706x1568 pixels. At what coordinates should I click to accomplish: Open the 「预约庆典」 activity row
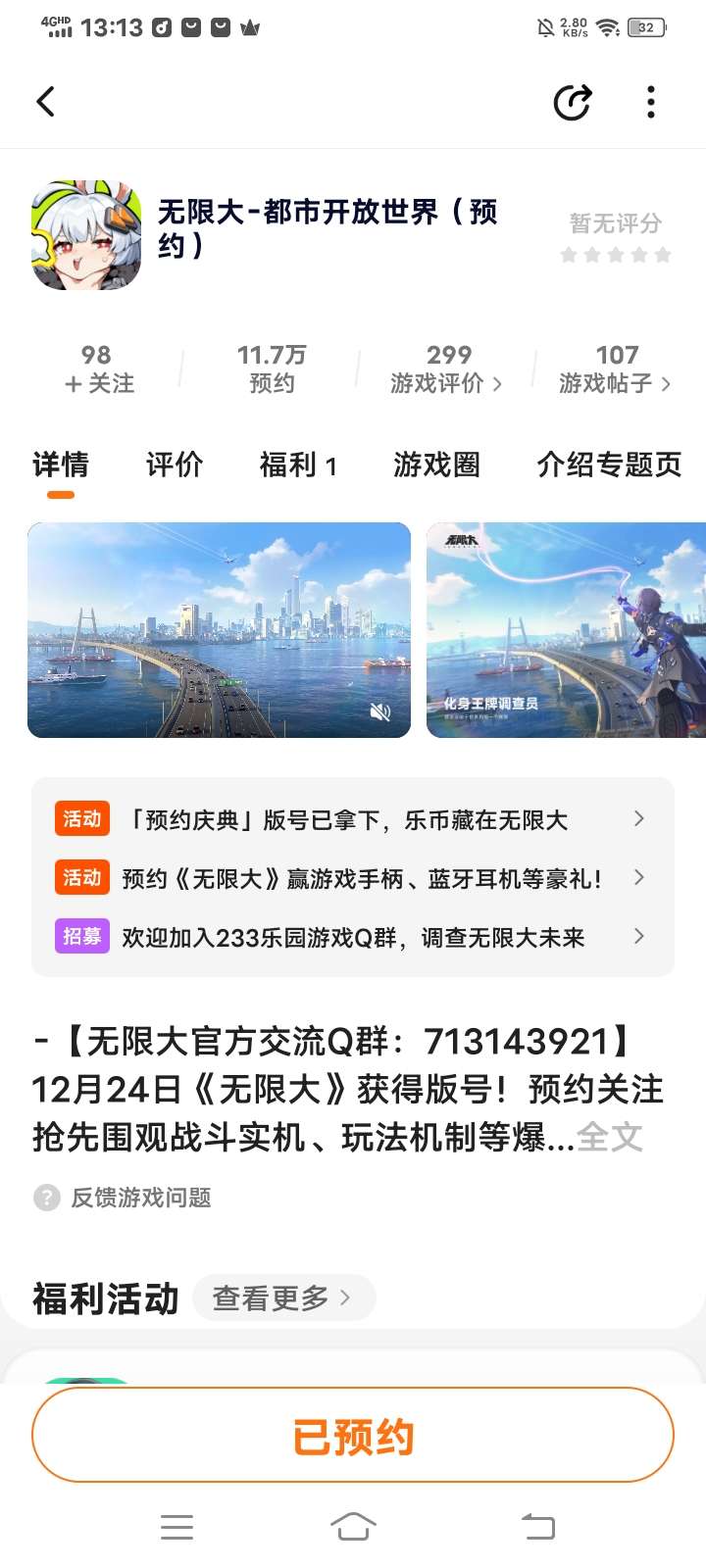click(353, 819)
